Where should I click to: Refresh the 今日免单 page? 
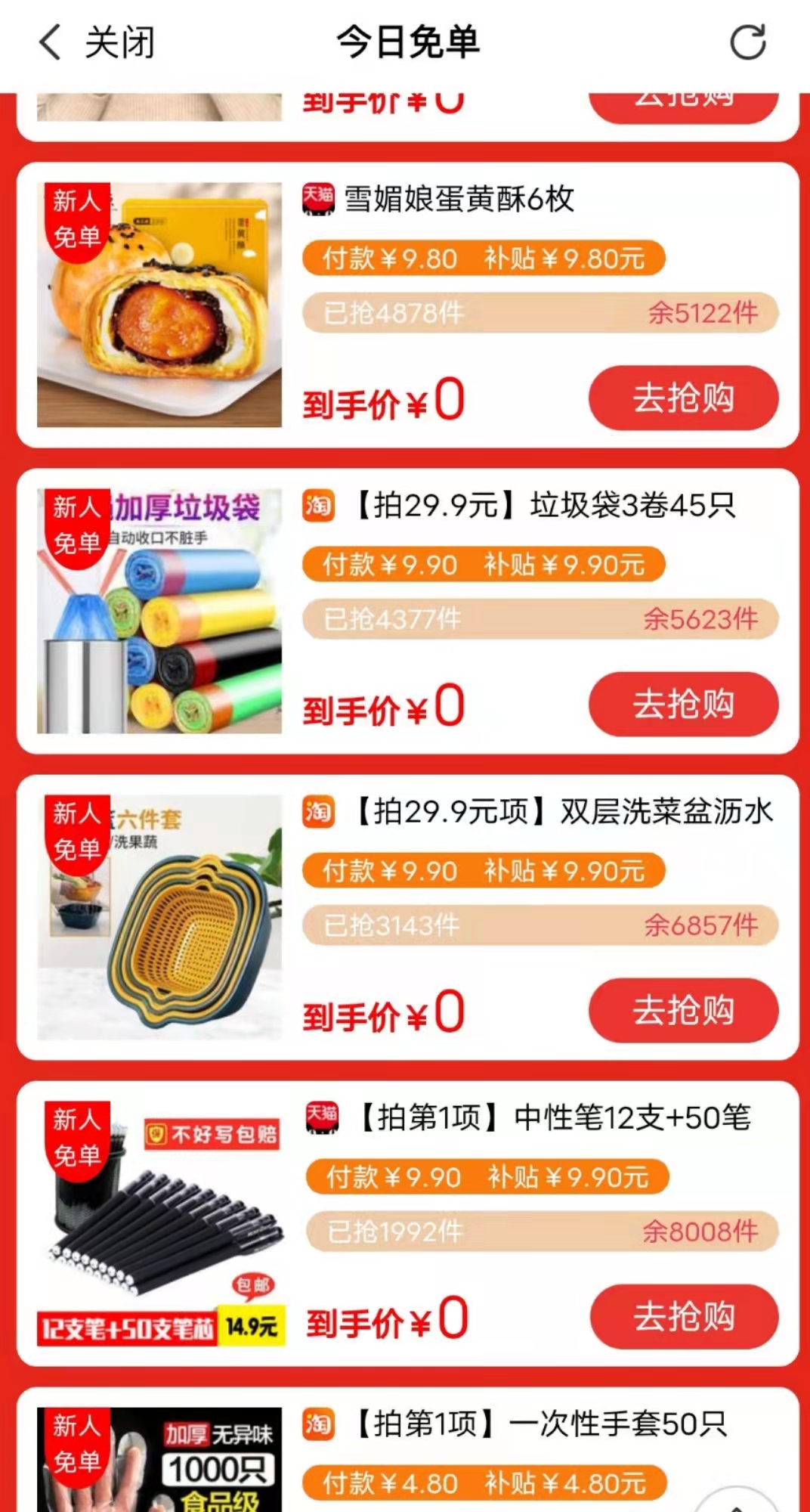pos(747,42)
